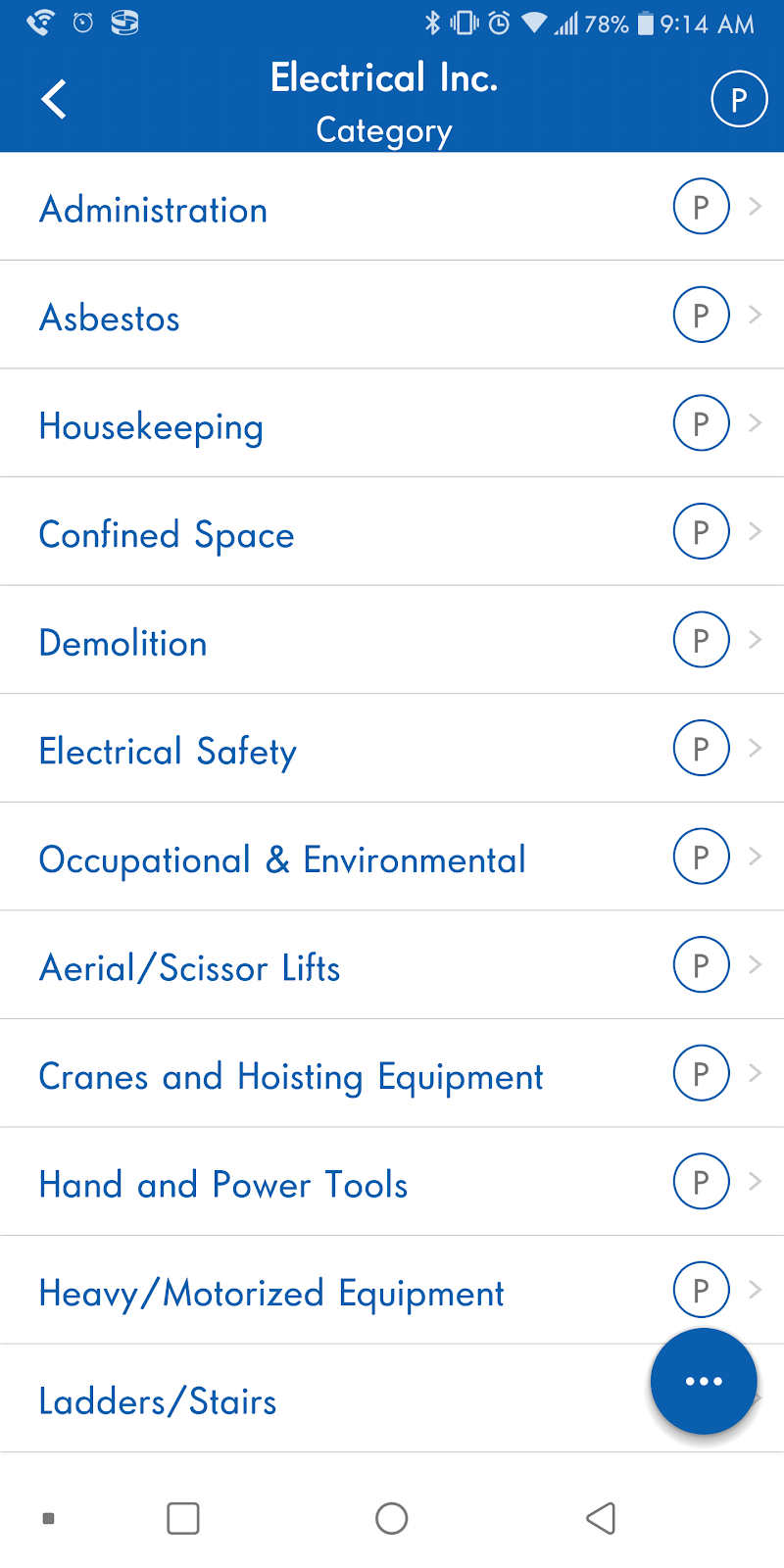Open the Asbestos category
The width and height of the screenshot is (784, 1568).
[x=392, y=316]
